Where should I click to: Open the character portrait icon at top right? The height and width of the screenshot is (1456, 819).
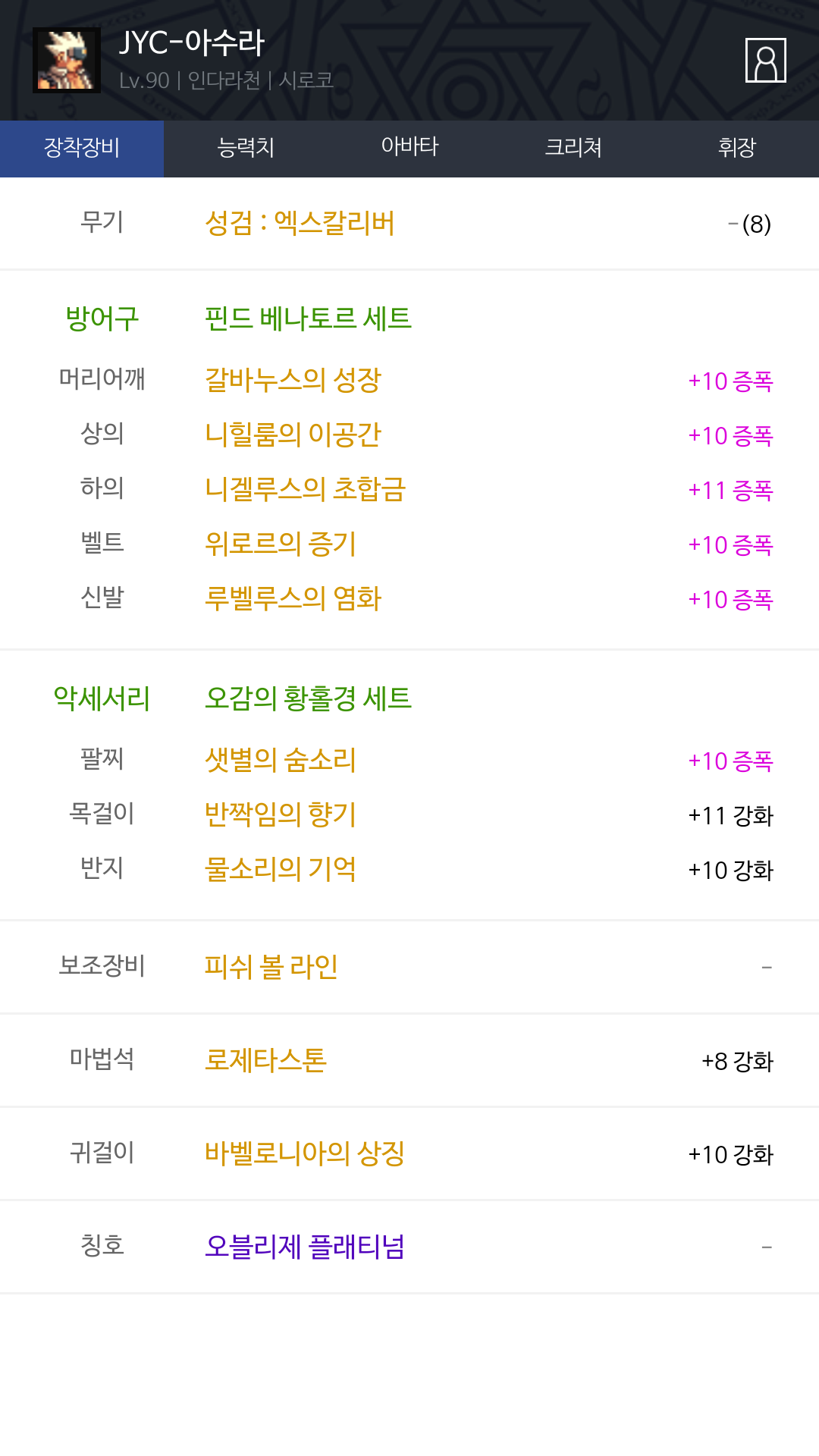pyautogui.click(x=765, y=60)
